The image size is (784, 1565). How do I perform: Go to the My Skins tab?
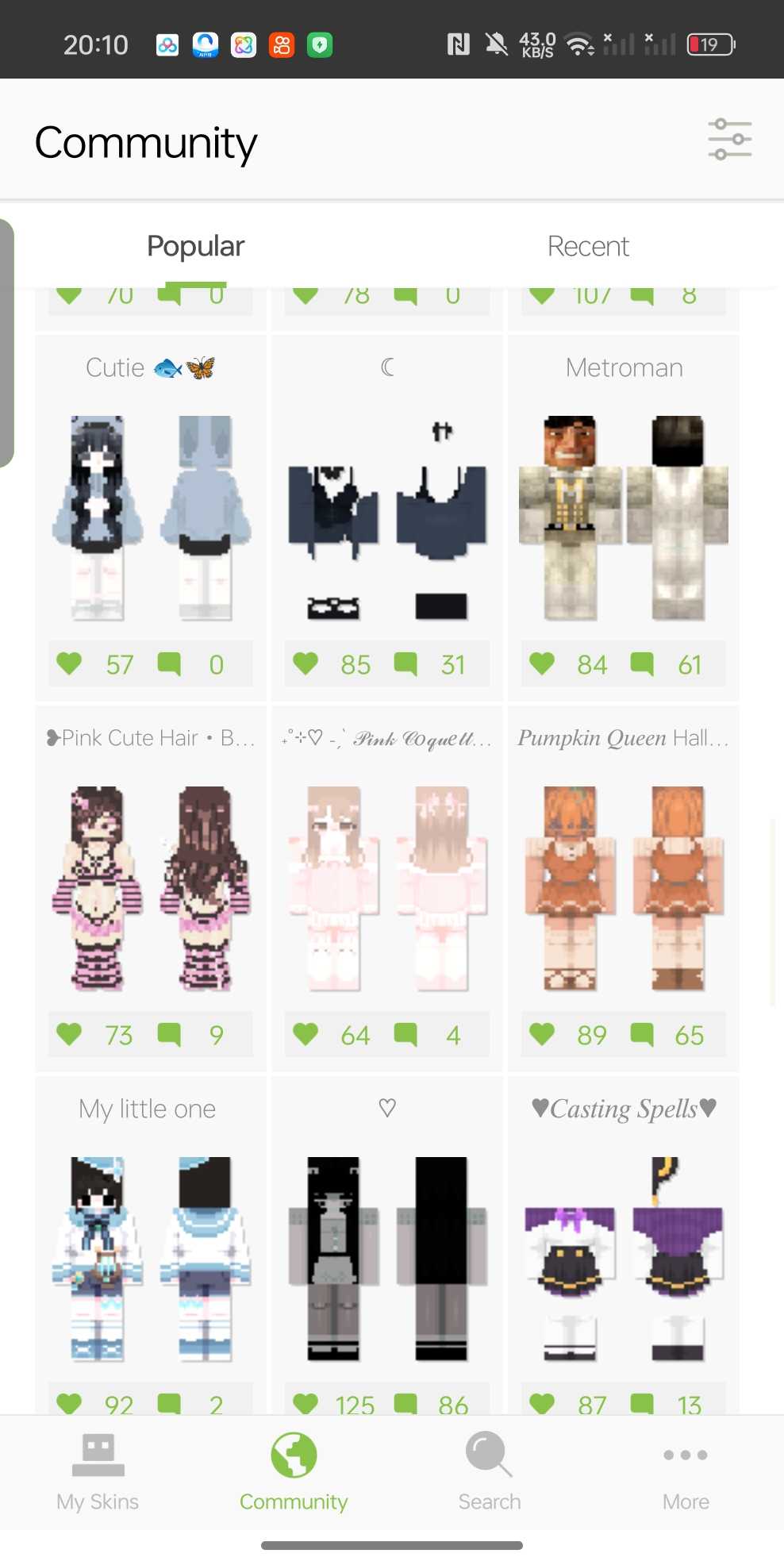pos(98,1472)
